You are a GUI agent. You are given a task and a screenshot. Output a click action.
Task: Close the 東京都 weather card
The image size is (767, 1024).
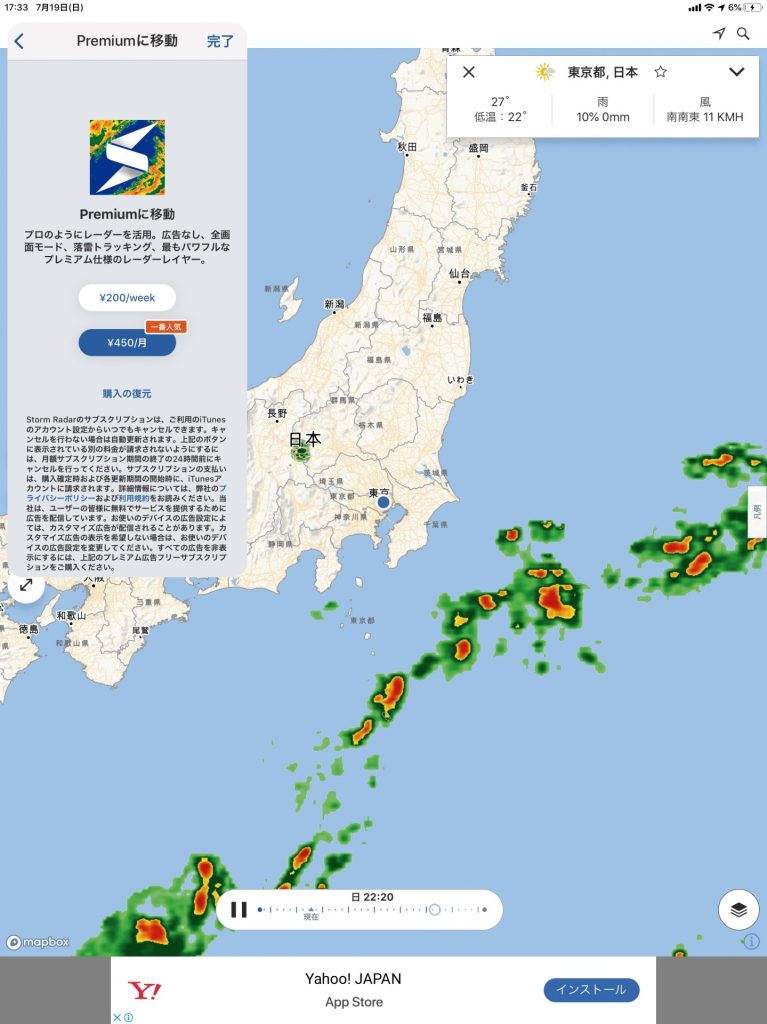click(x=468, y=72)
